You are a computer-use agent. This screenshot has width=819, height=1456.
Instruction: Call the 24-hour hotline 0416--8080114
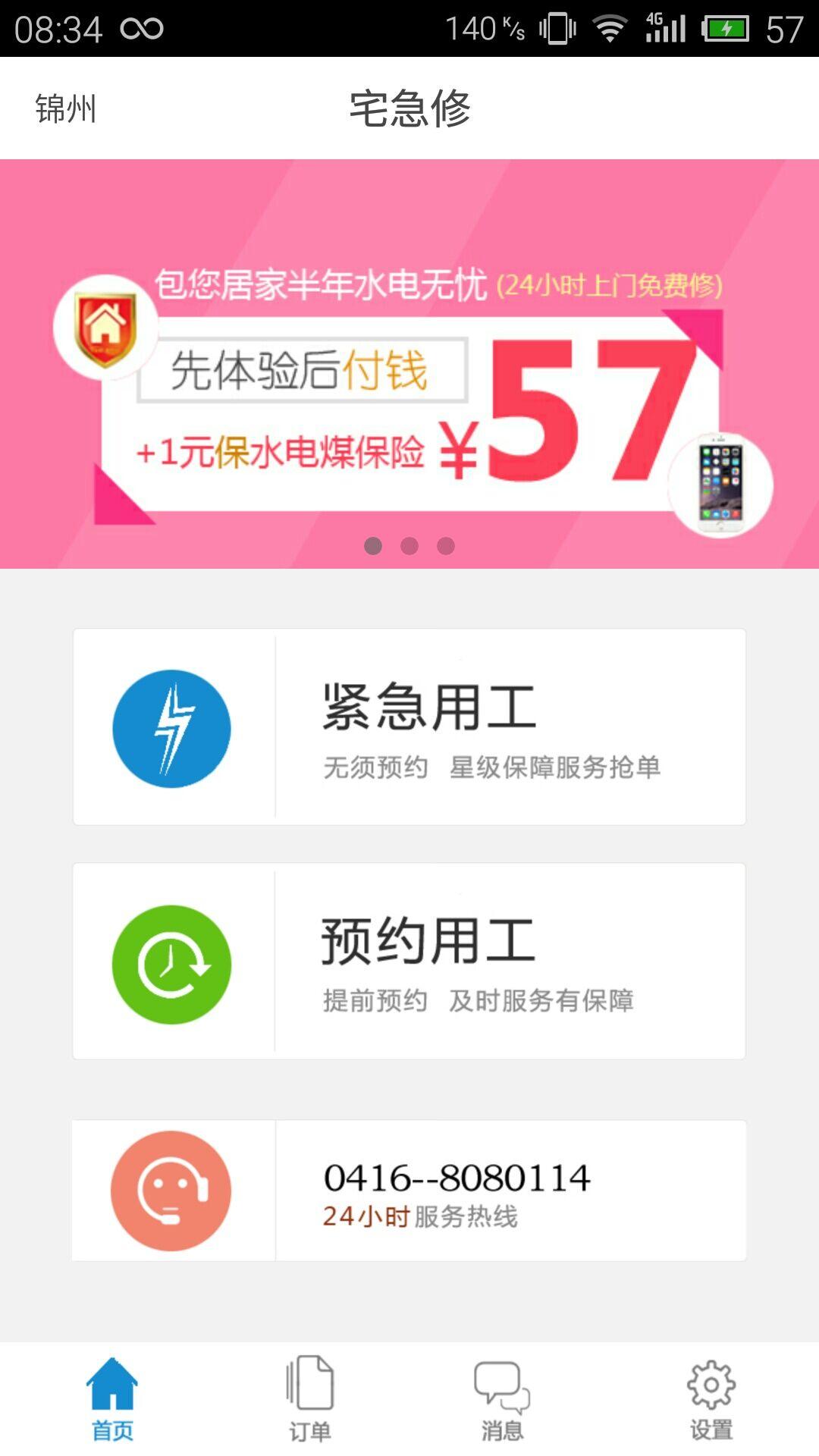(409, 1190)
